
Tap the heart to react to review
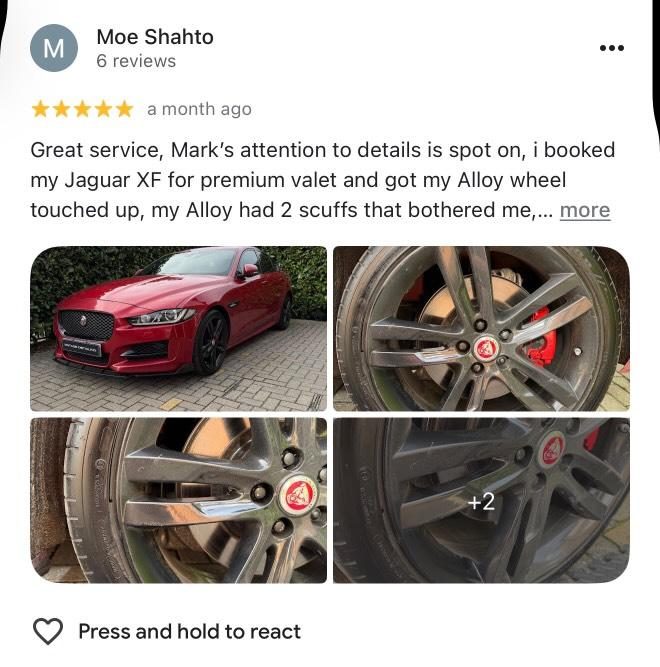pyautogui.click(x=48, y=631)
